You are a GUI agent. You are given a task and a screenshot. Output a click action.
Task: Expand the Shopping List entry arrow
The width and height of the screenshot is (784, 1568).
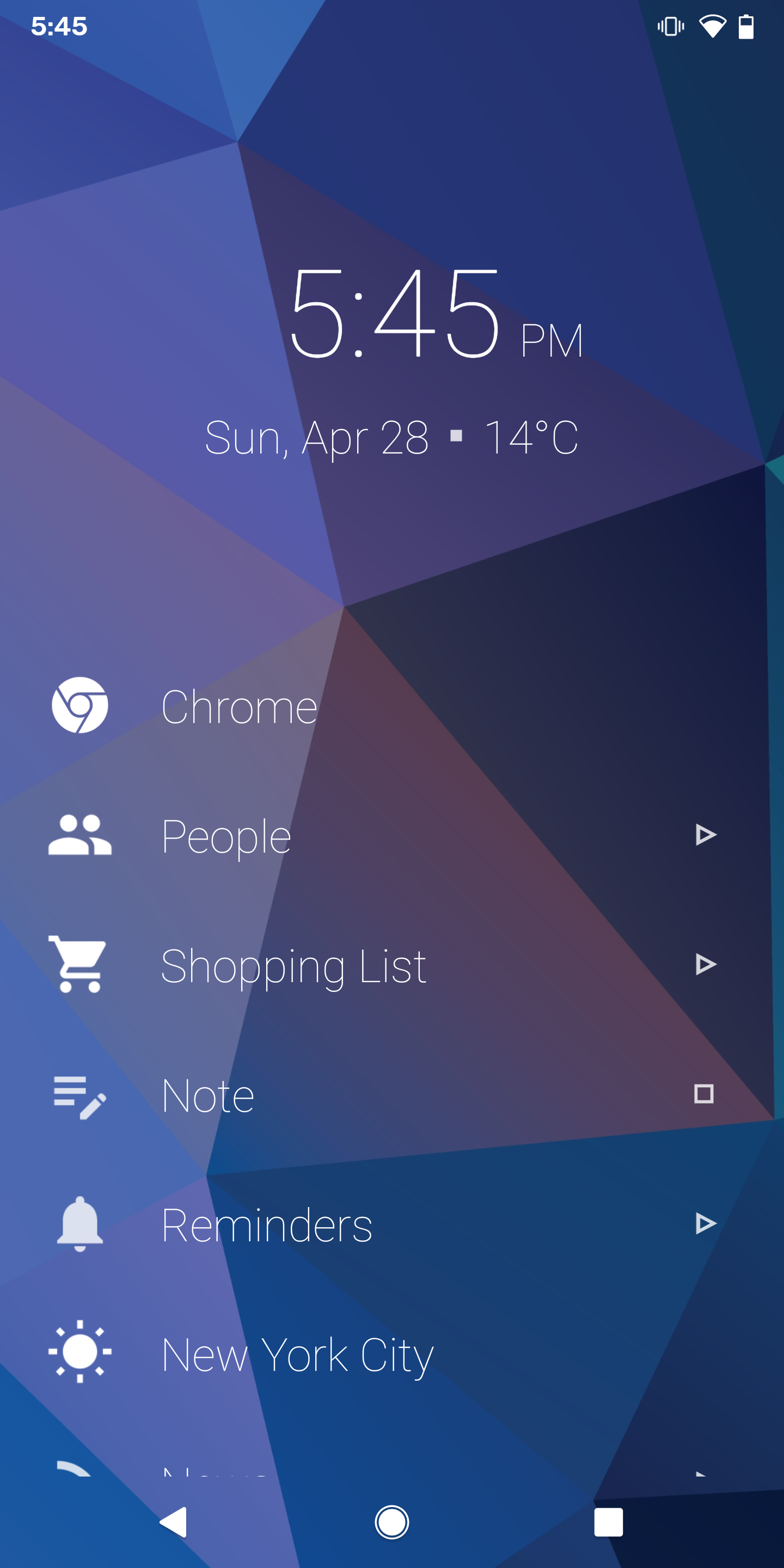coord(705,965)
